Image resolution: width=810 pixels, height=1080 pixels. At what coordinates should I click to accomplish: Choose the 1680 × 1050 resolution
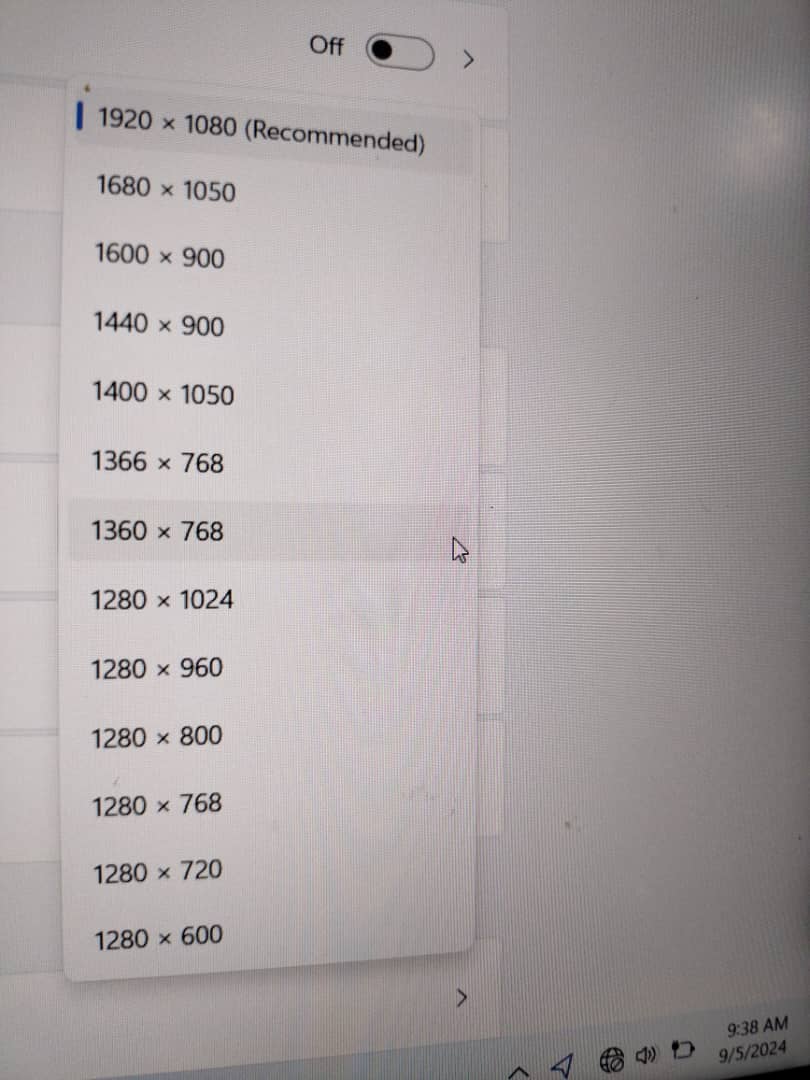tap(166, 188)
